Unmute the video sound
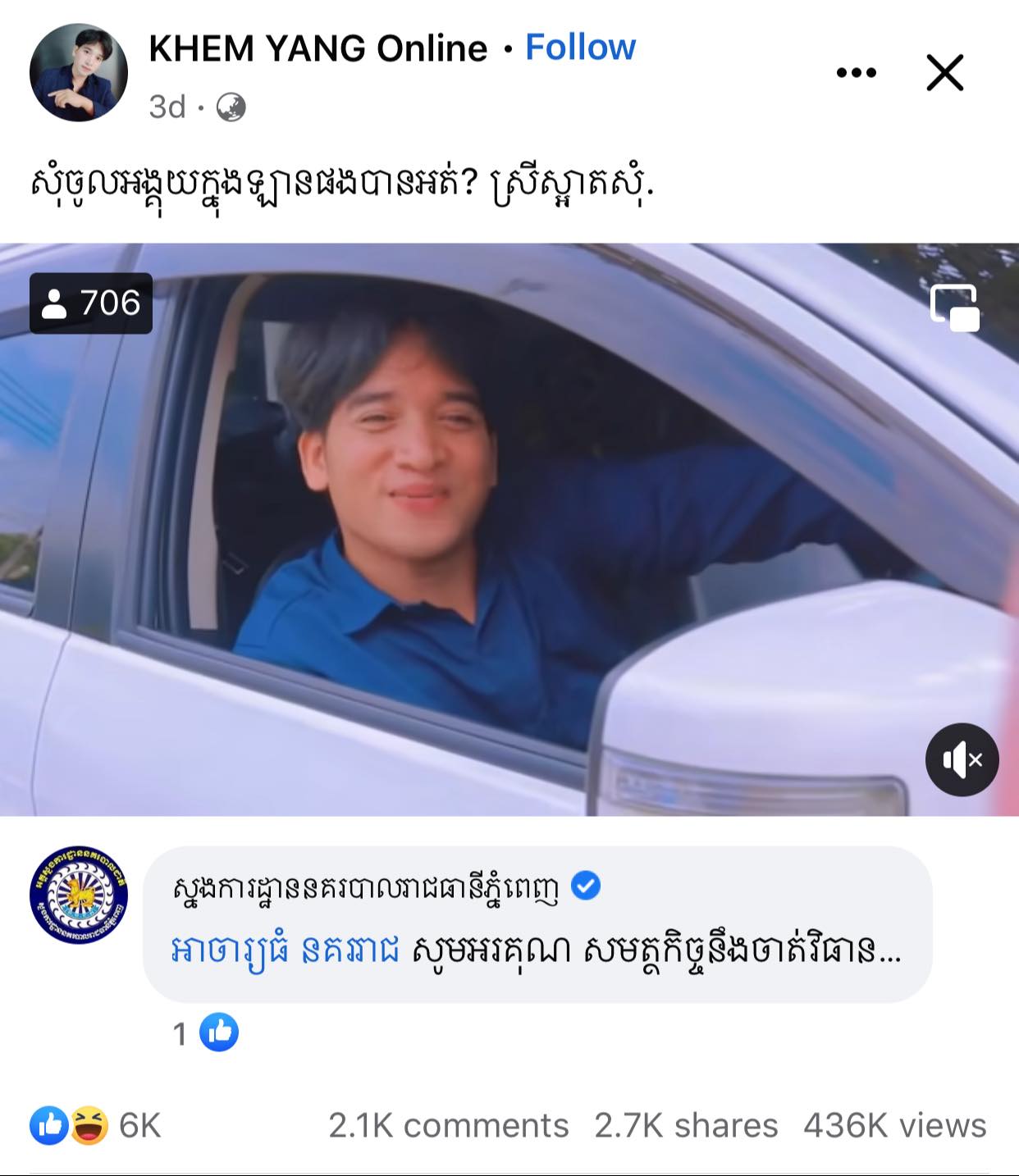1019x1176 pixels. pos(962,759)
